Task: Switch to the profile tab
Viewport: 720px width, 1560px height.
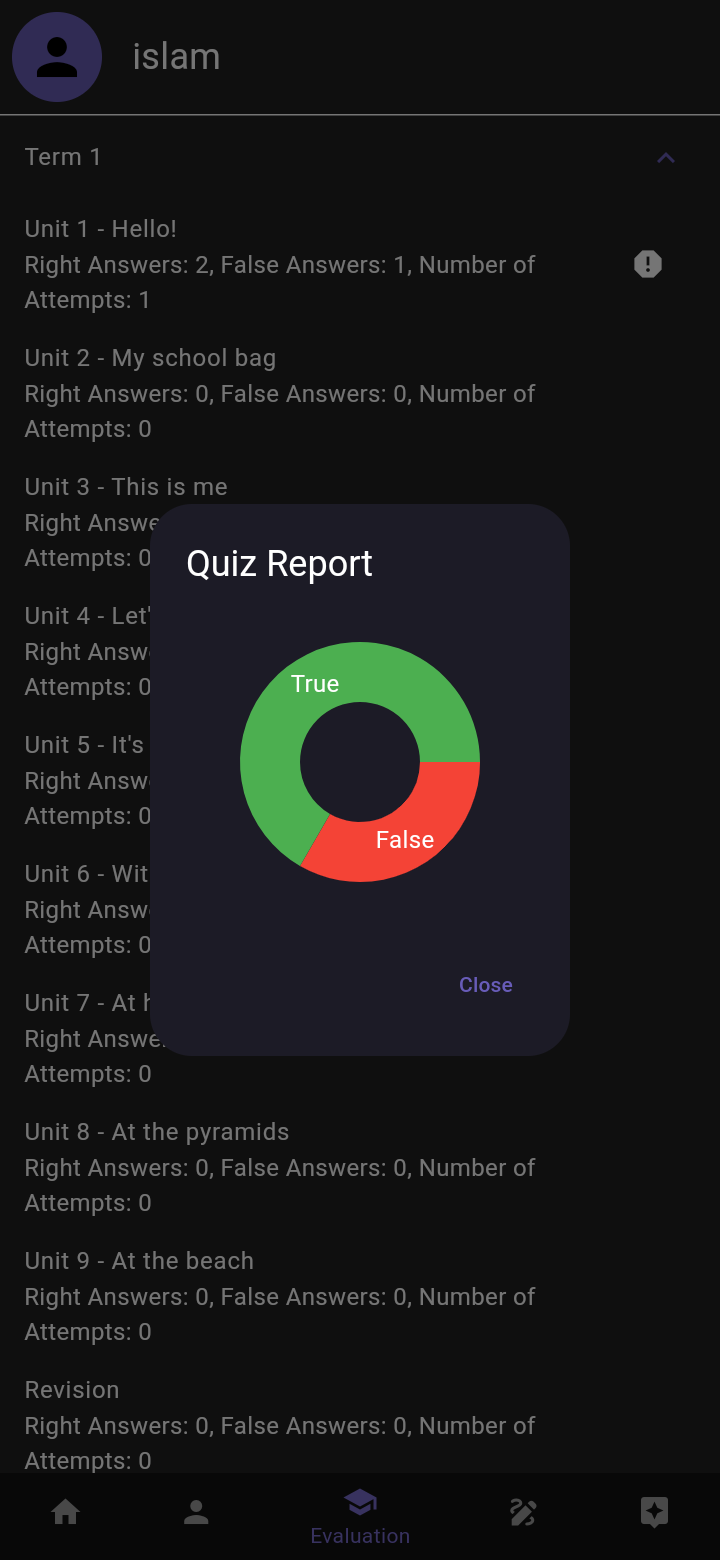Action: tap(196, 1512)
